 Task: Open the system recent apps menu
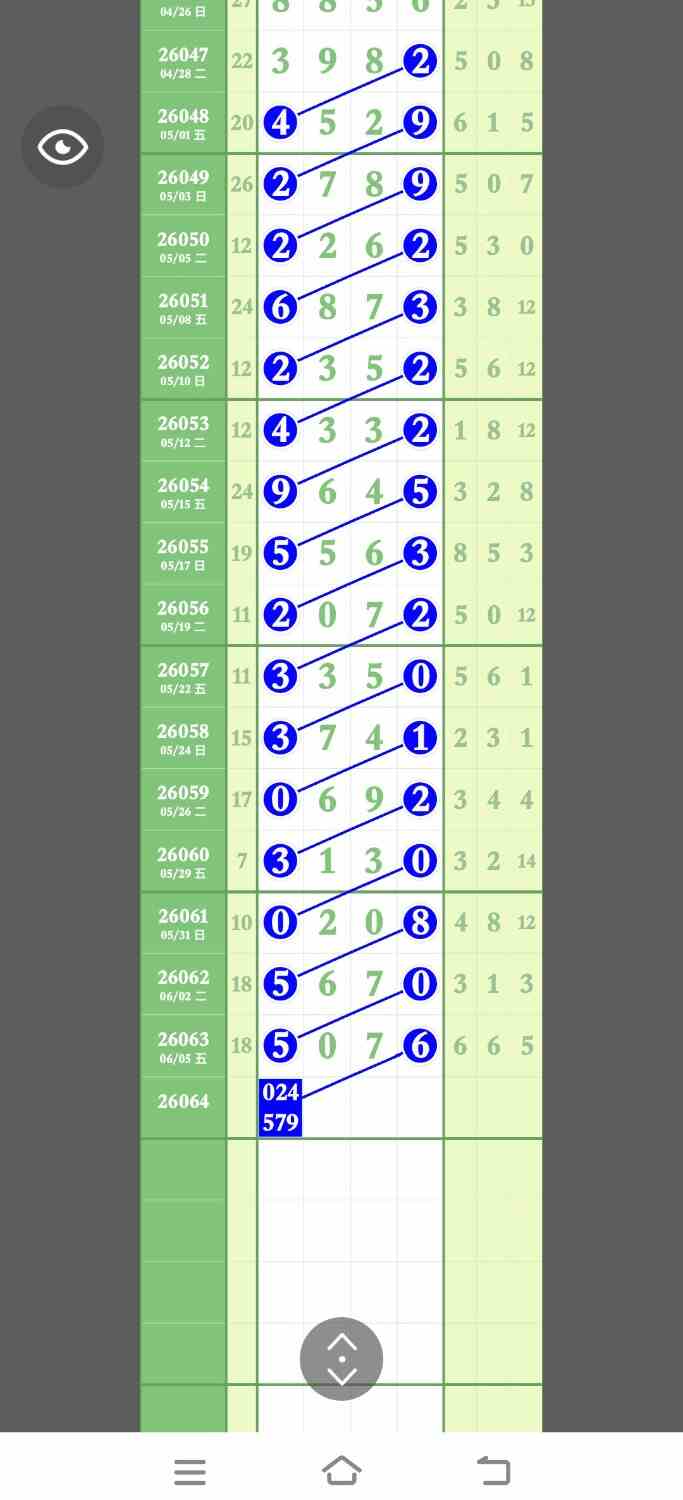(190, 1471)
